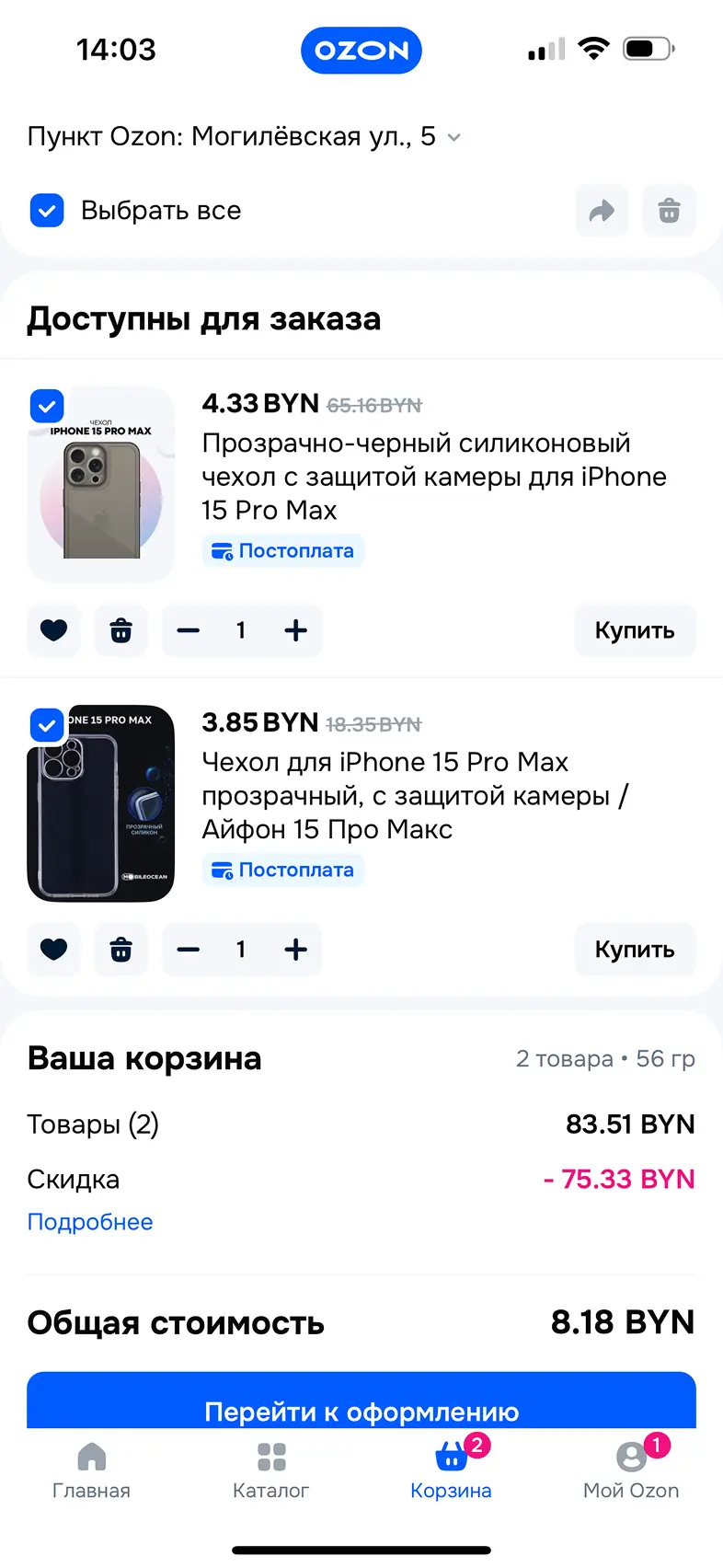Open the Каталог tab

coord(271,1470)
